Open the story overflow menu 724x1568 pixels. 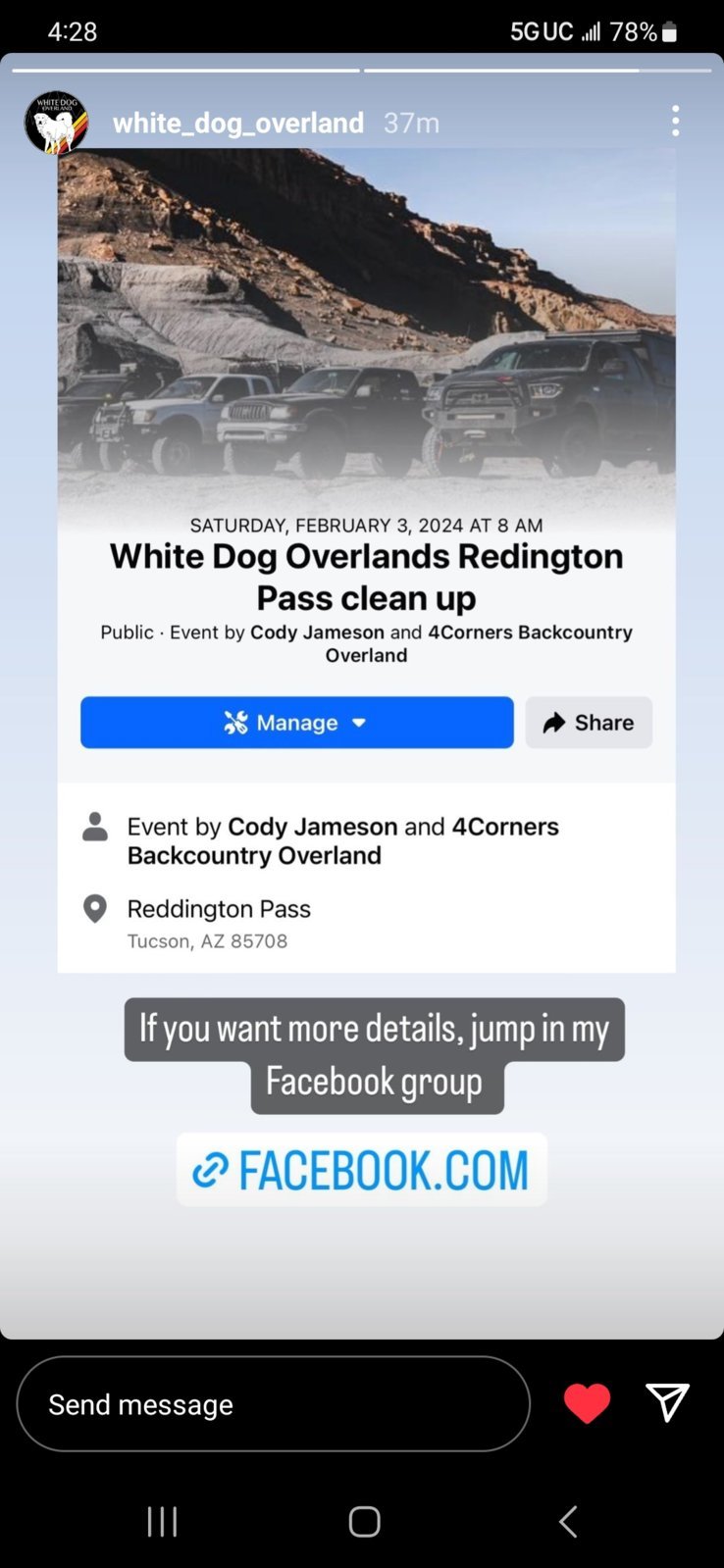[x=675, y=121]
